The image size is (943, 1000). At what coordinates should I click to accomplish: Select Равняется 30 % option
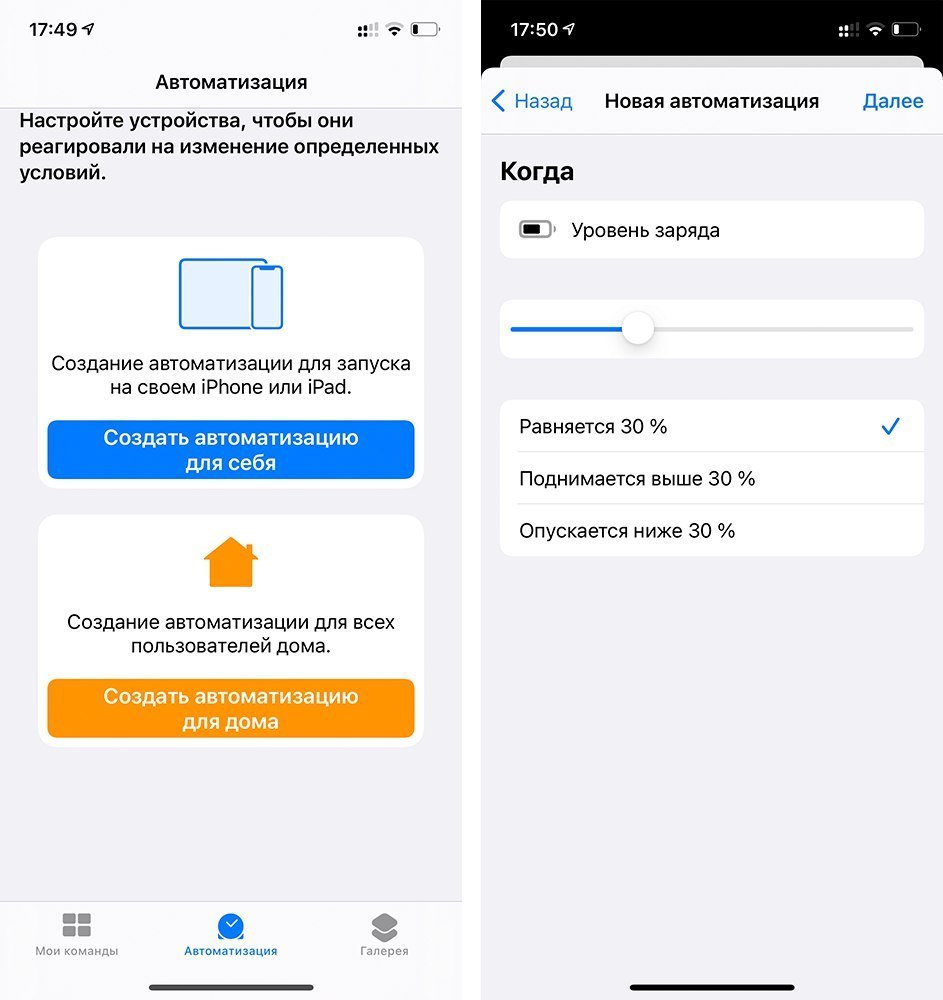pos(710,427)
